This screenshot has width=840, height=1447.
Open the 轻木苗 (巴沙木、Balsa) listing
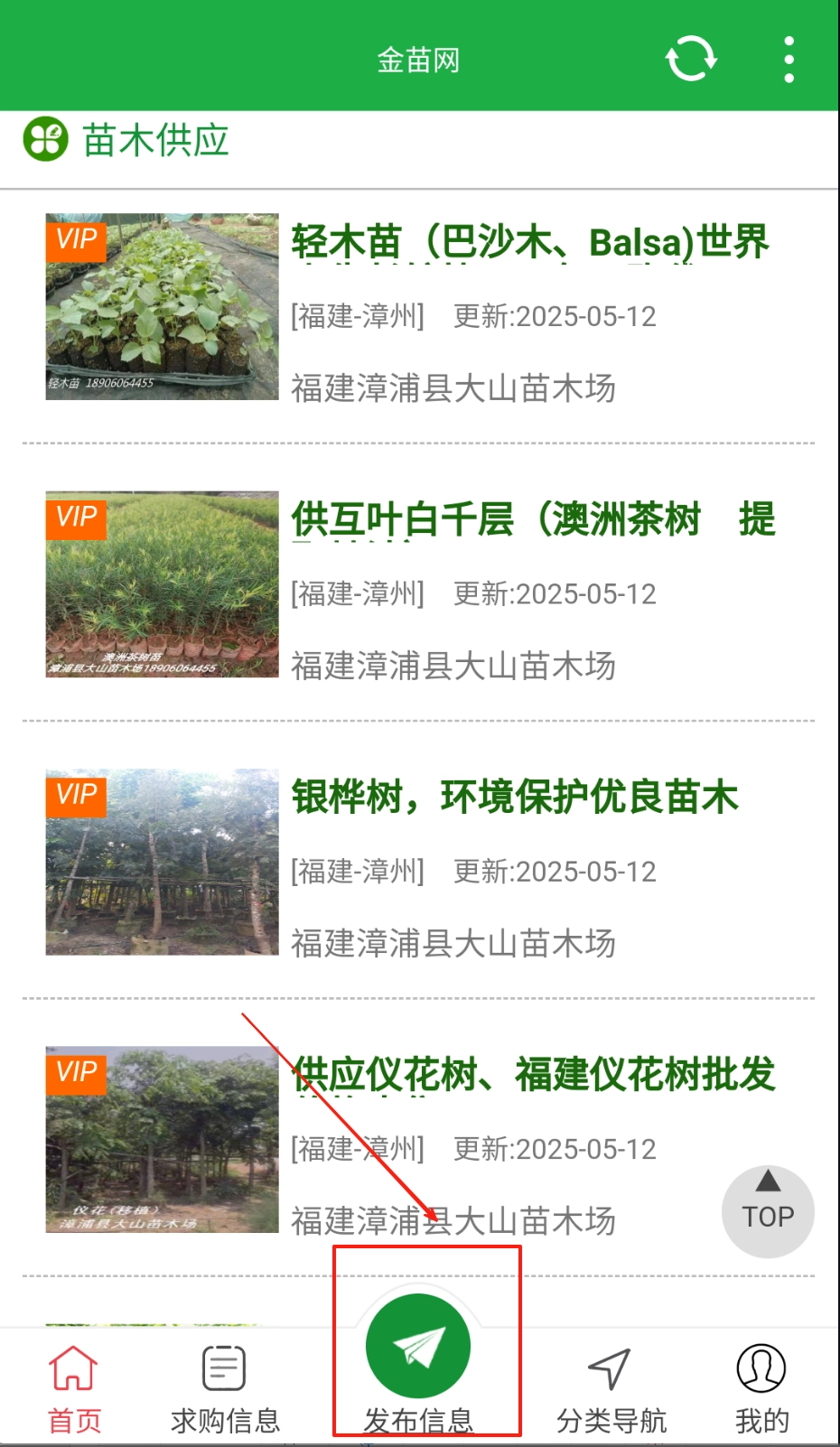529,242
